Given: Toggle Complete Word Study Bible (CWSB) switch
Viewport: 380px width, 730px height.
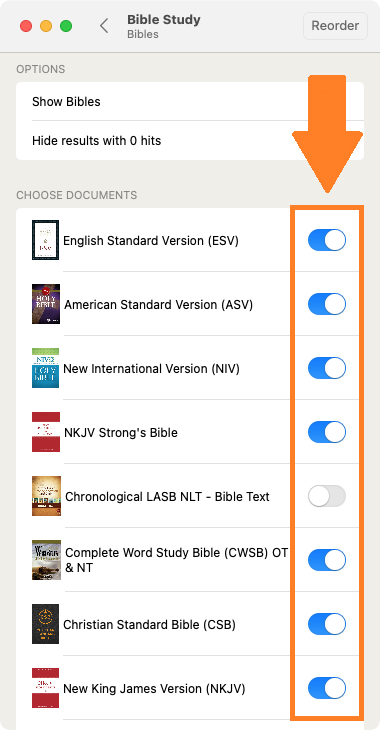Looking at the screenshot, I should coord(327,560).
